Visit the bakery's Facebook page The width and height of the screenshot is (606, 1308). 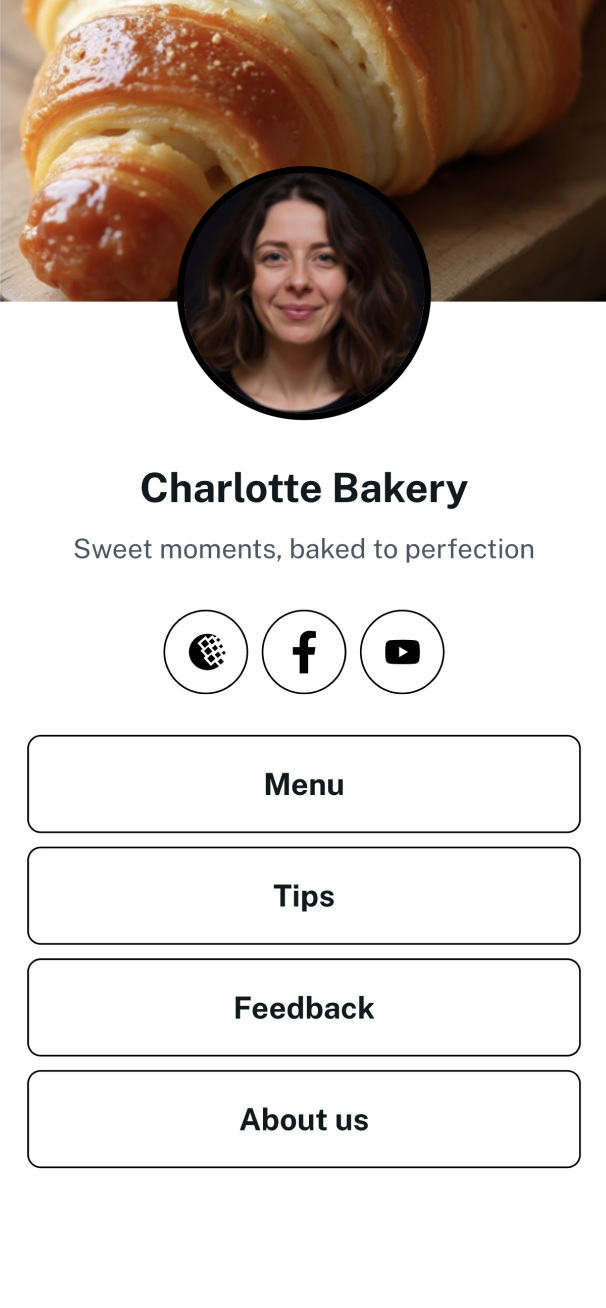coord(304,652)
